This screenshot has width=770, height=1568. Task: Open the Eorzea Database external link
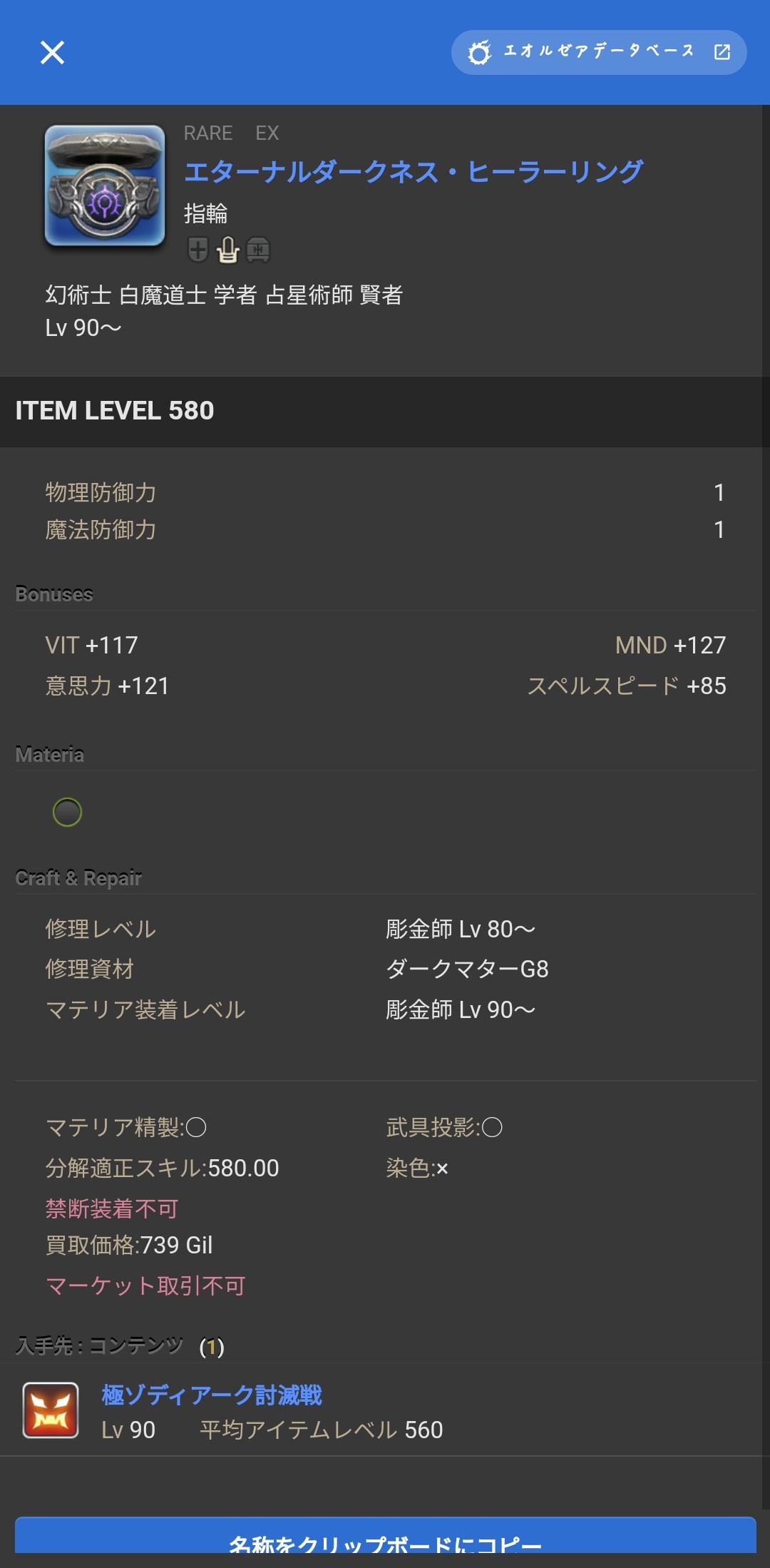pyautogui.click(x=599, y=52)
